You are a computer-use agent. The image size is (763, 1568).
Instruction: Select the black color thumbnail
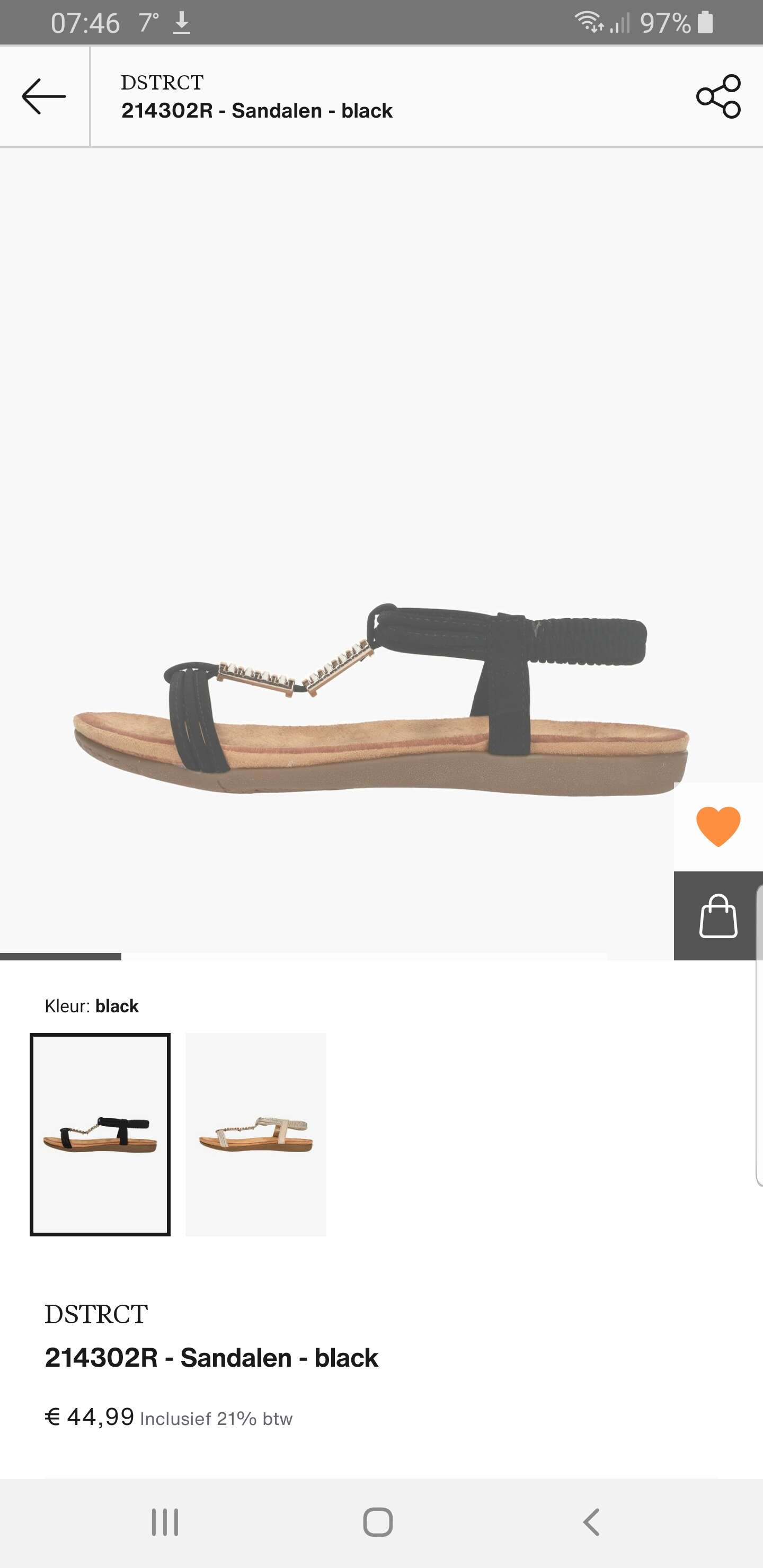tap(100, 1134)
